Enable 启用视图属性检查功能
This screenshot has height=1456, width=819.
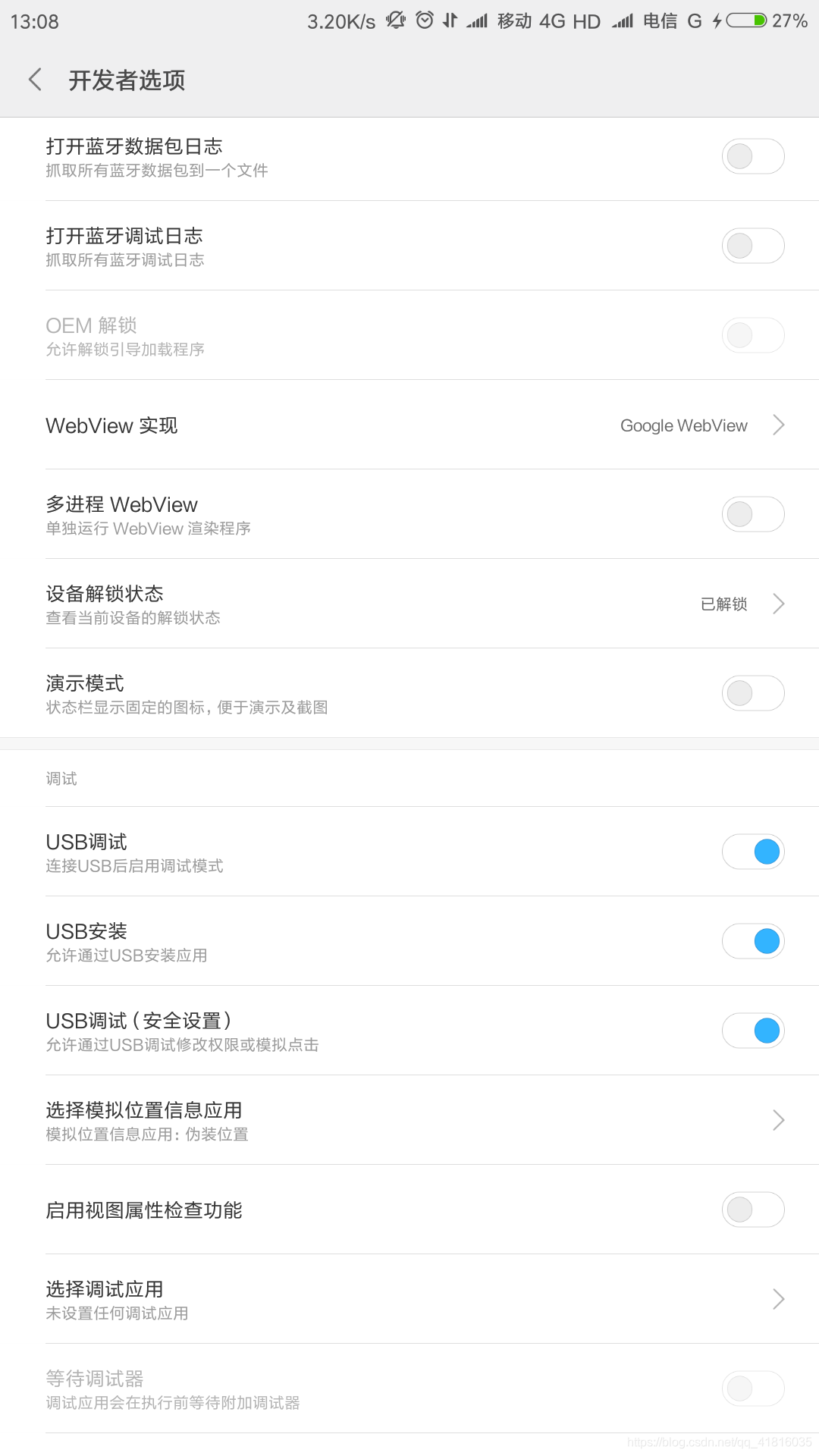click(x=753, y=1210)
